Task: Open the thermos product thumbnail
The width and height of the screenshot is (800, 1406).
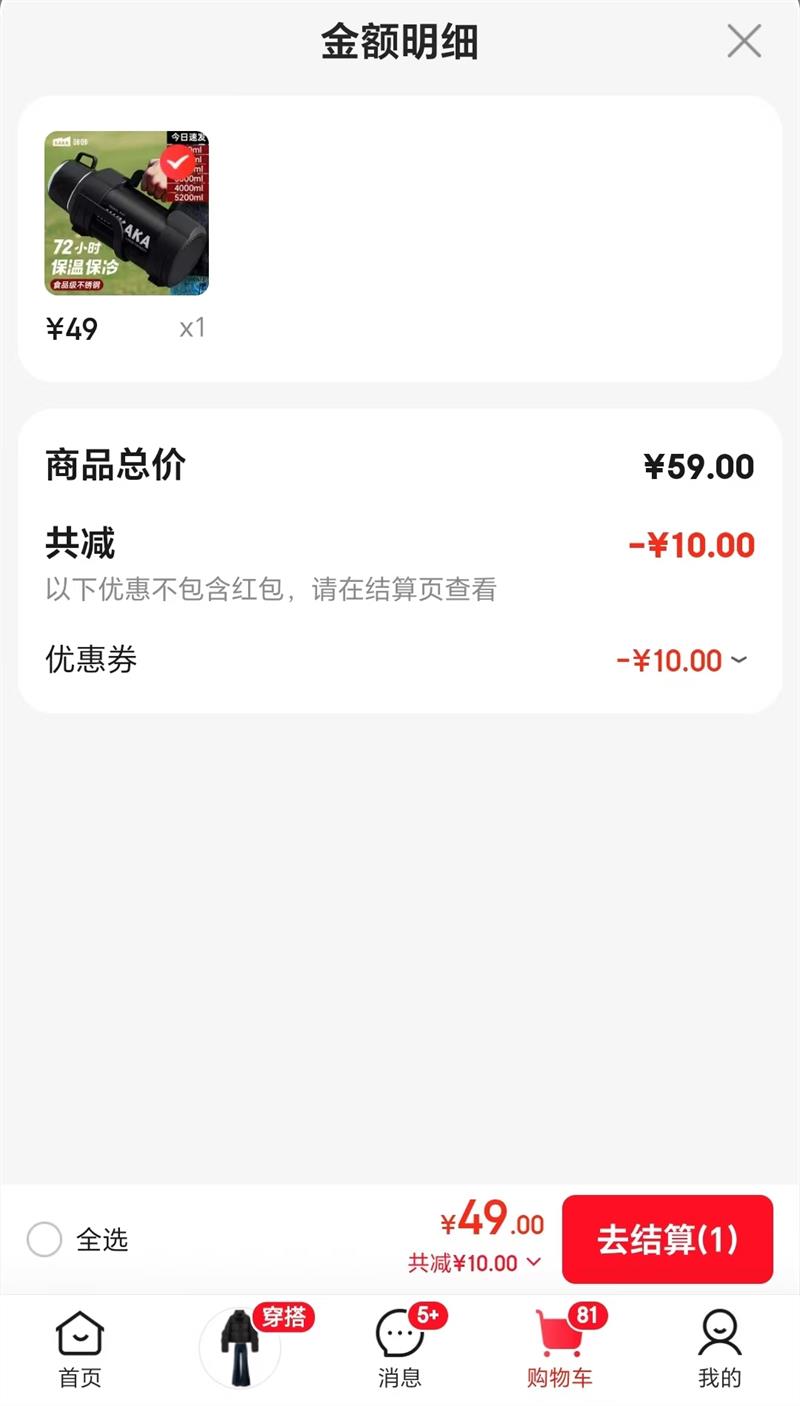Action: 126,213
